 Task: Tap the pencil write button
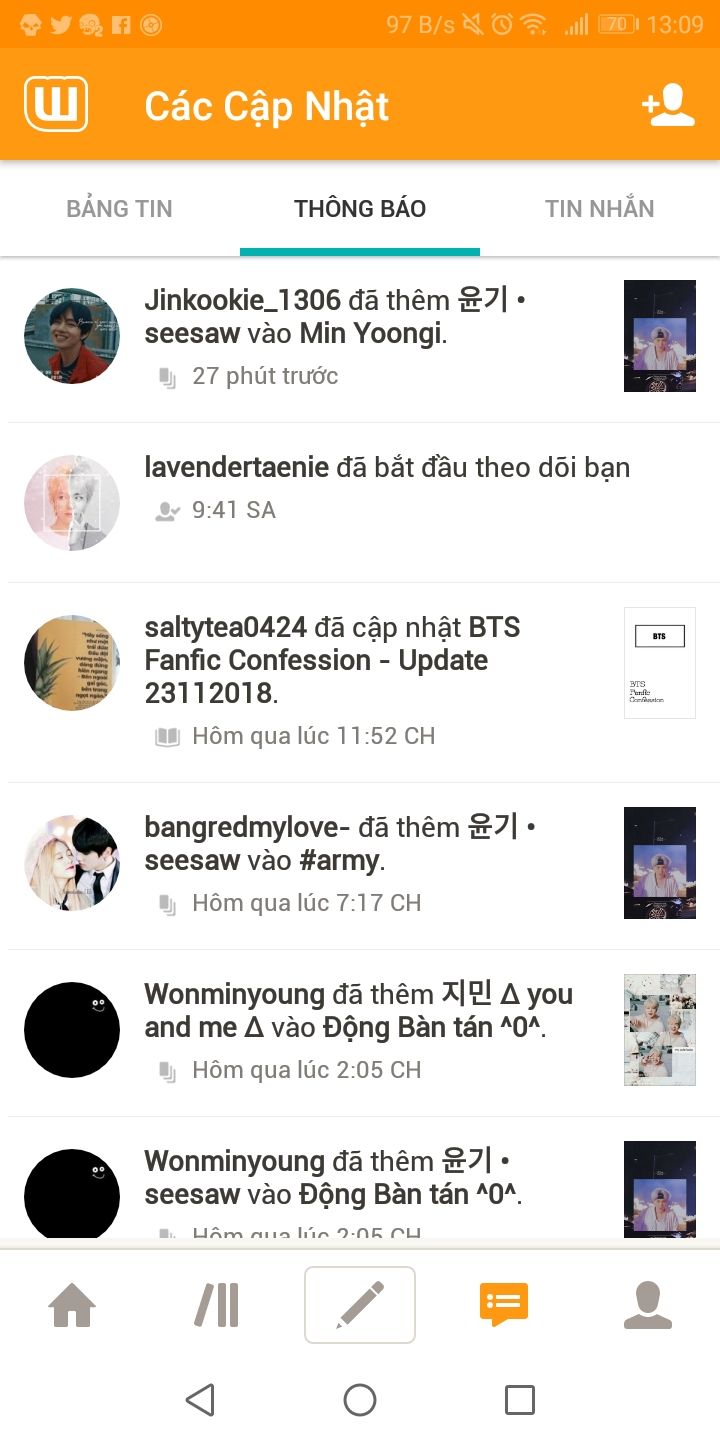(360, 1305)
